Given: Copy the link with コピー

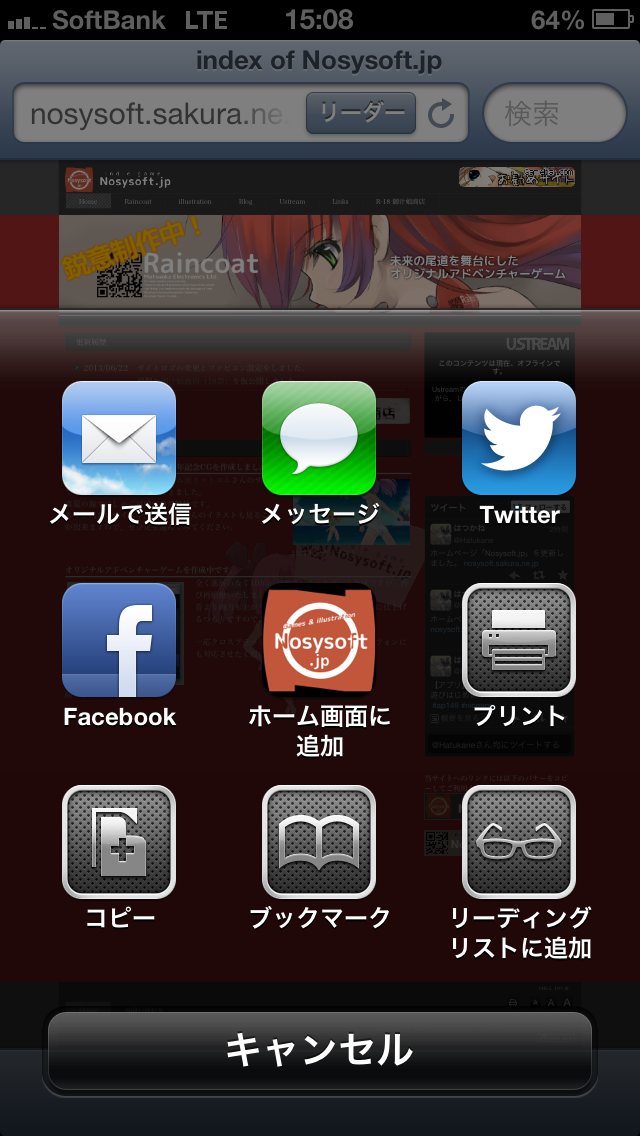Looking at the screenshot, I should (x=119, y=842).
